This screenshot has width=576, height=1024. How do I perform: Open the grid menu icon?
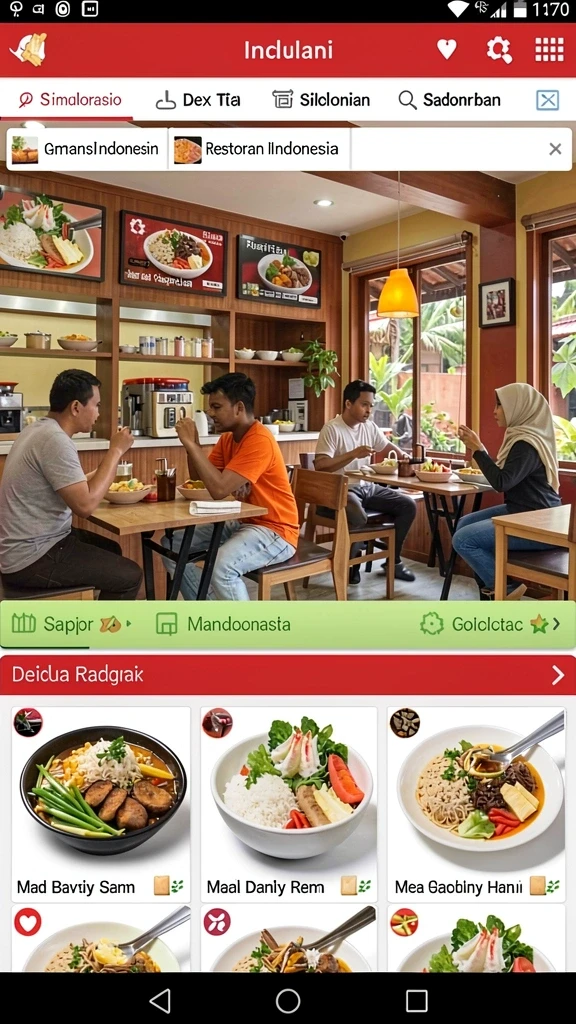549,50
